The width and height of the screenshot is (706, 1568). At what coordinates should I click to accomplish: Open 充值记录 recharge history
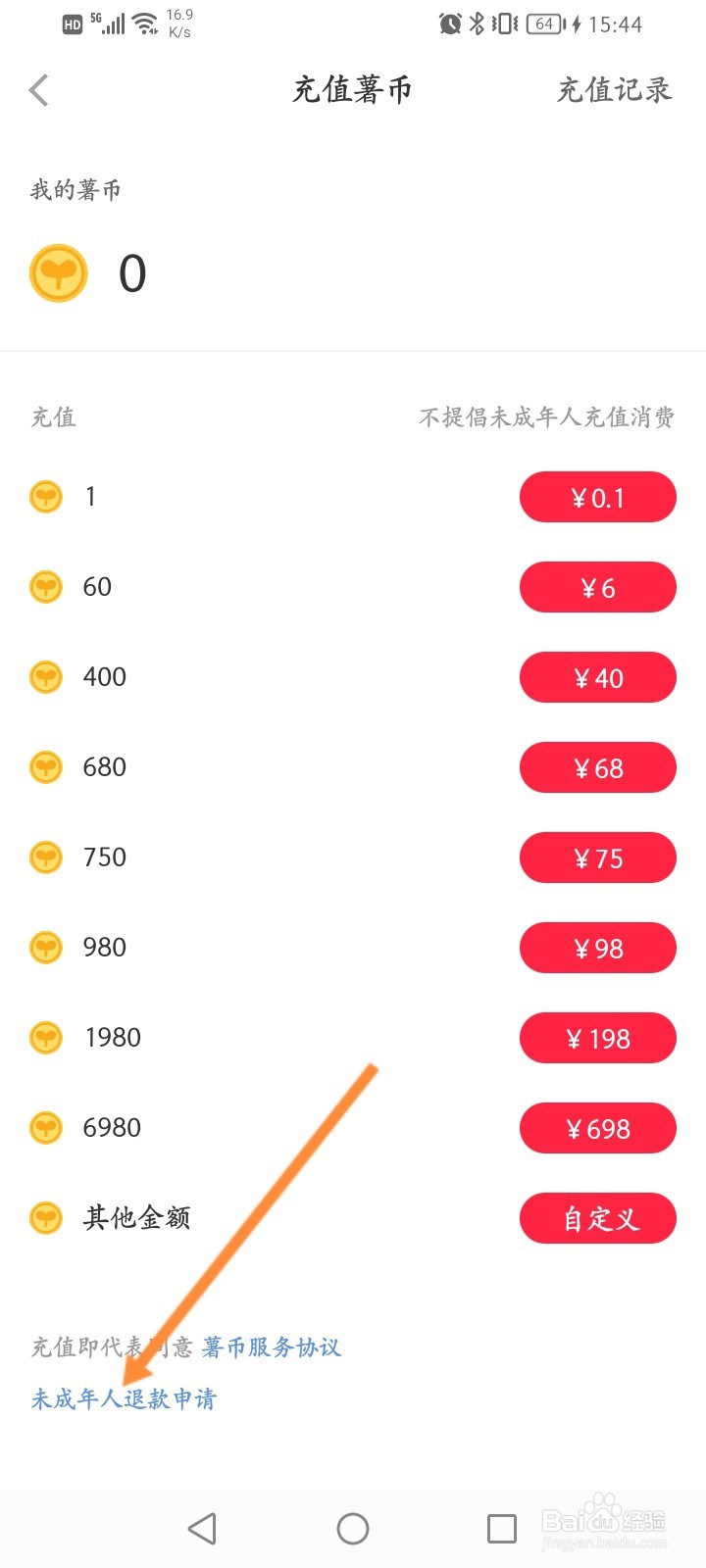tap(614, 90)
